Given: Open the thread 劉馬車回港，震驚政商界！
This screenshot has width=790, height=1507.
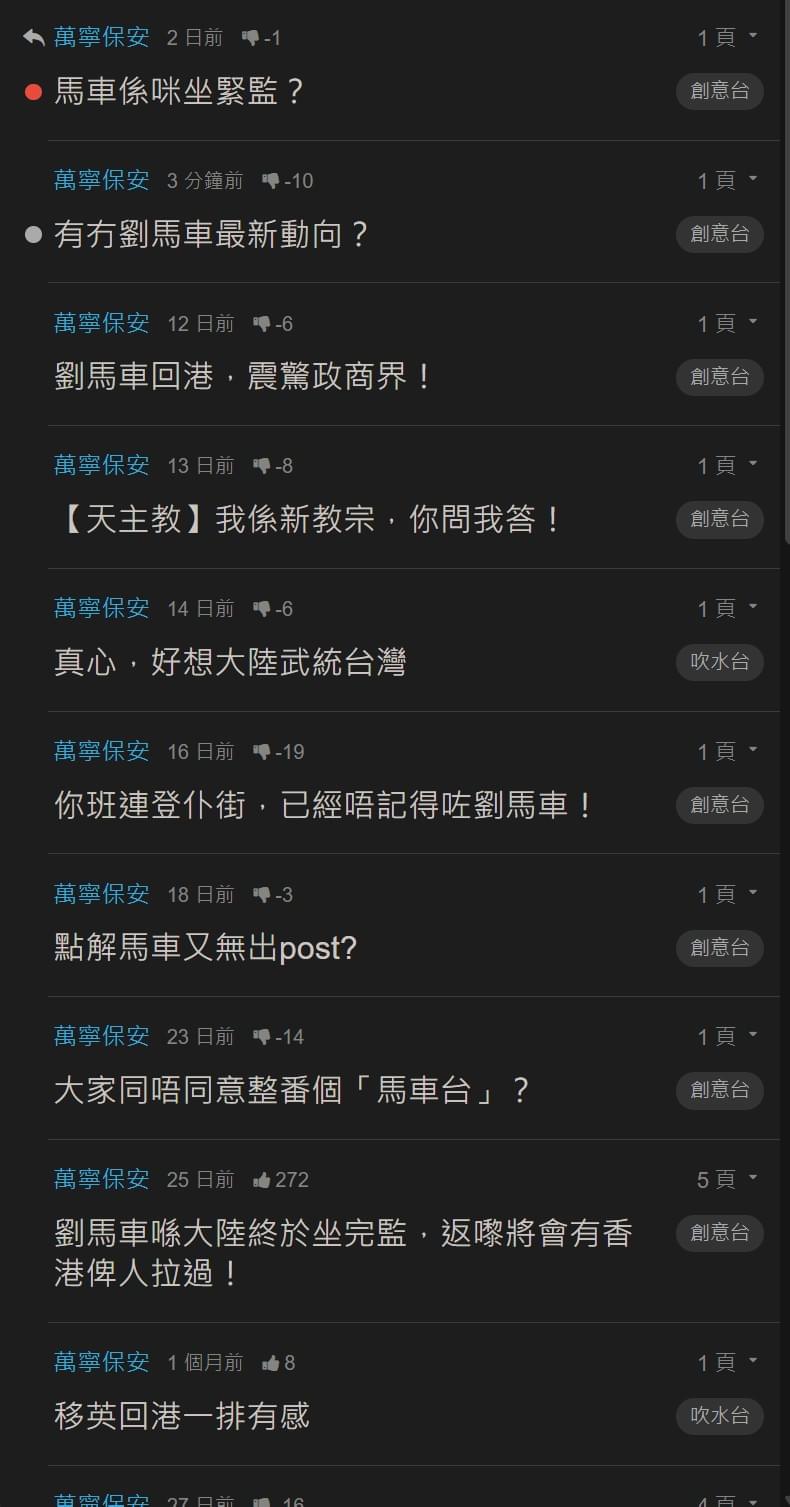Looking at the screenshot, I should point(244,377).
